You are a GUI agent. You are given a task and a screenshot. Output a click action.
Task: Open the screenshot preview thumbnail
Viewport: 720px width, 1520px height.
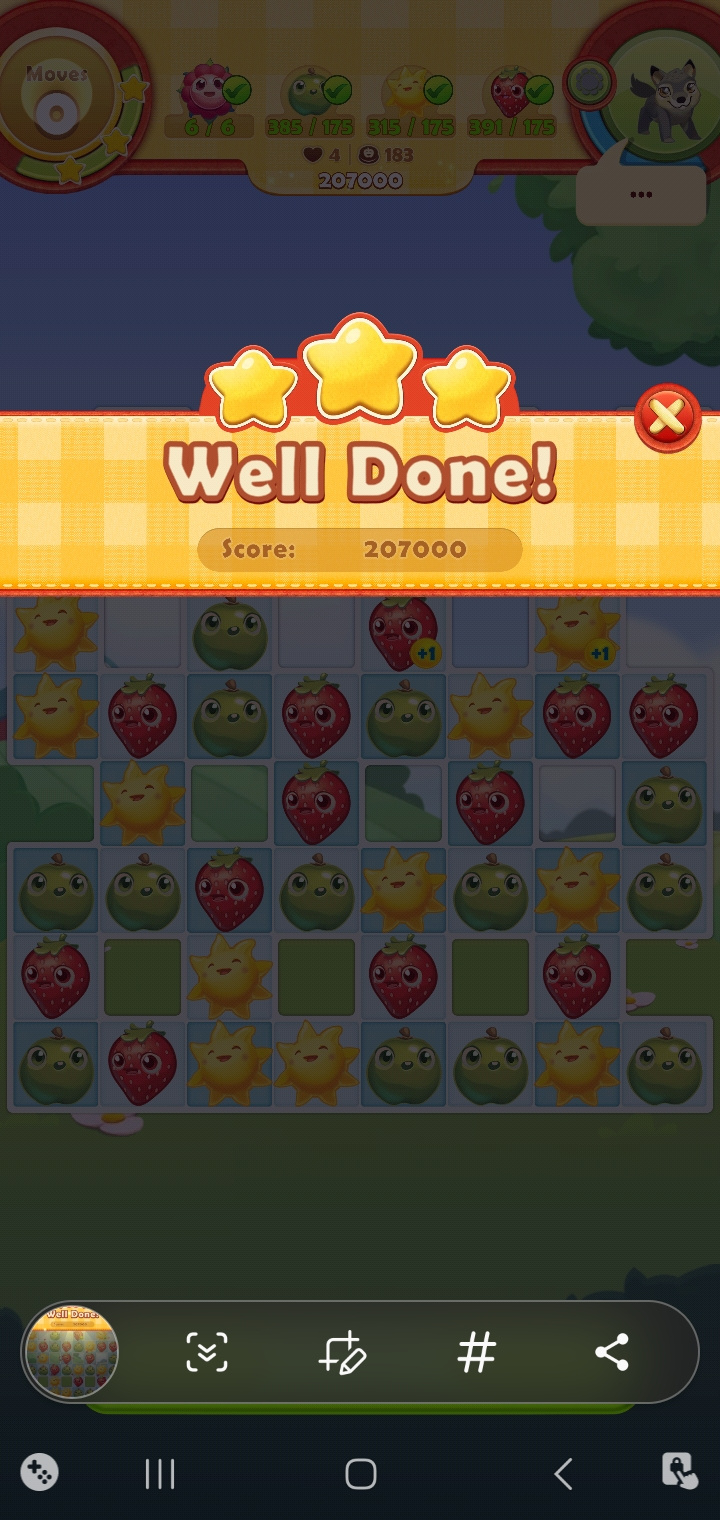point(71,1352)
